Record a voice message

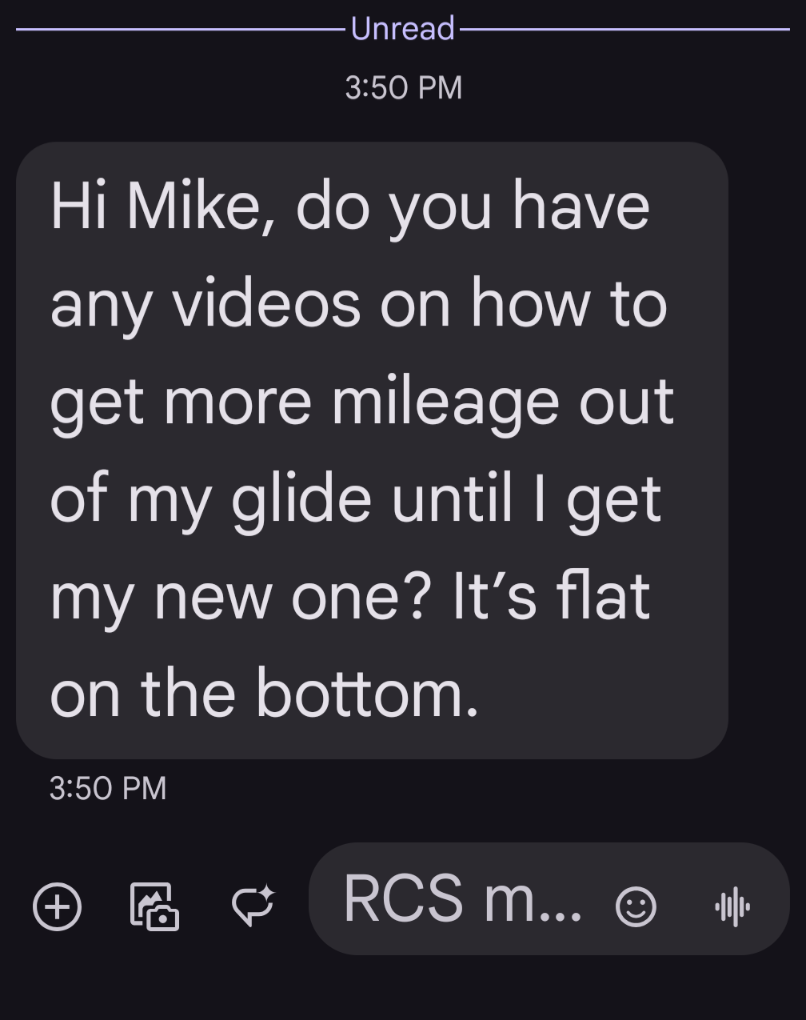pos(732,907)
